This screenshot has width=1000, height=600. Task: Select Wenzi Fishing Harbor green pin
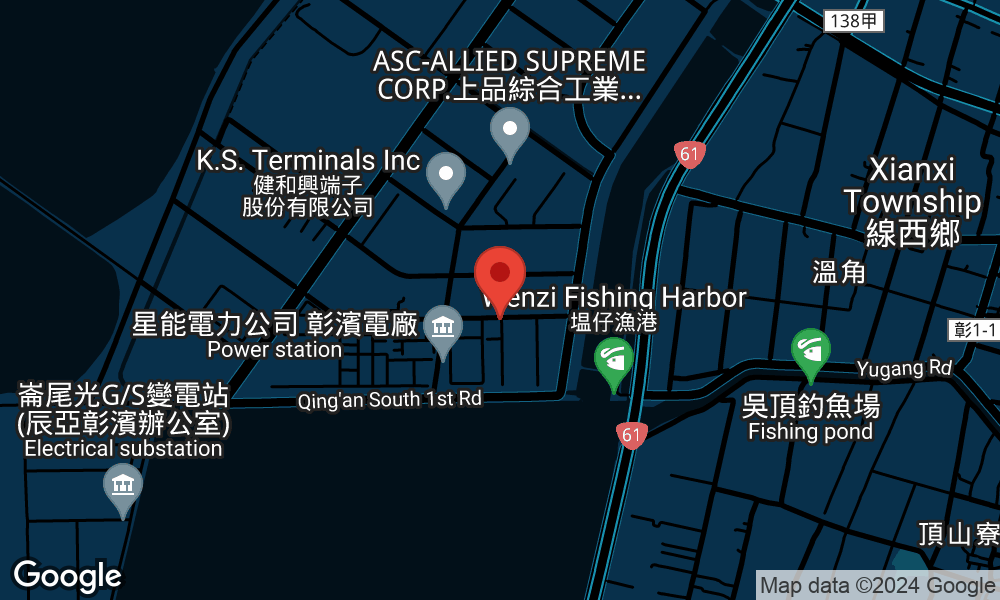click(x=614, y=358)
